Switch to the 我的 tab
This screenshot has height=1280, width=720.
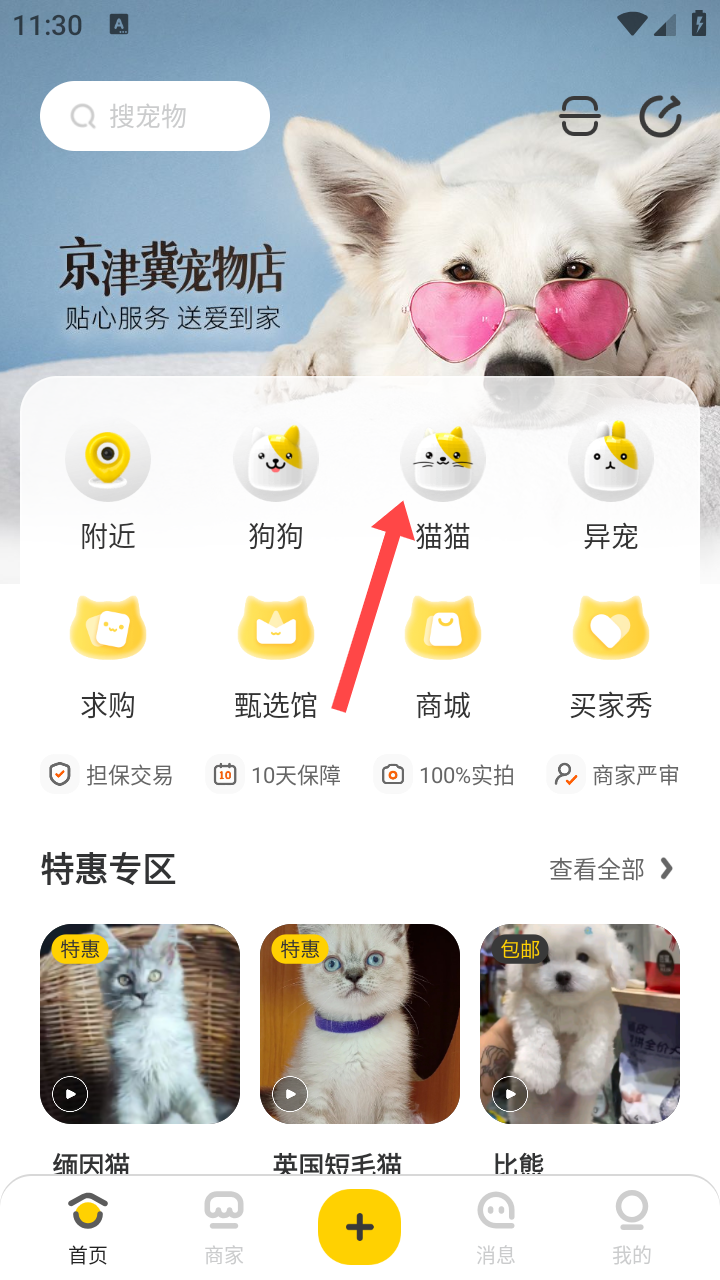coord(632,1228)
